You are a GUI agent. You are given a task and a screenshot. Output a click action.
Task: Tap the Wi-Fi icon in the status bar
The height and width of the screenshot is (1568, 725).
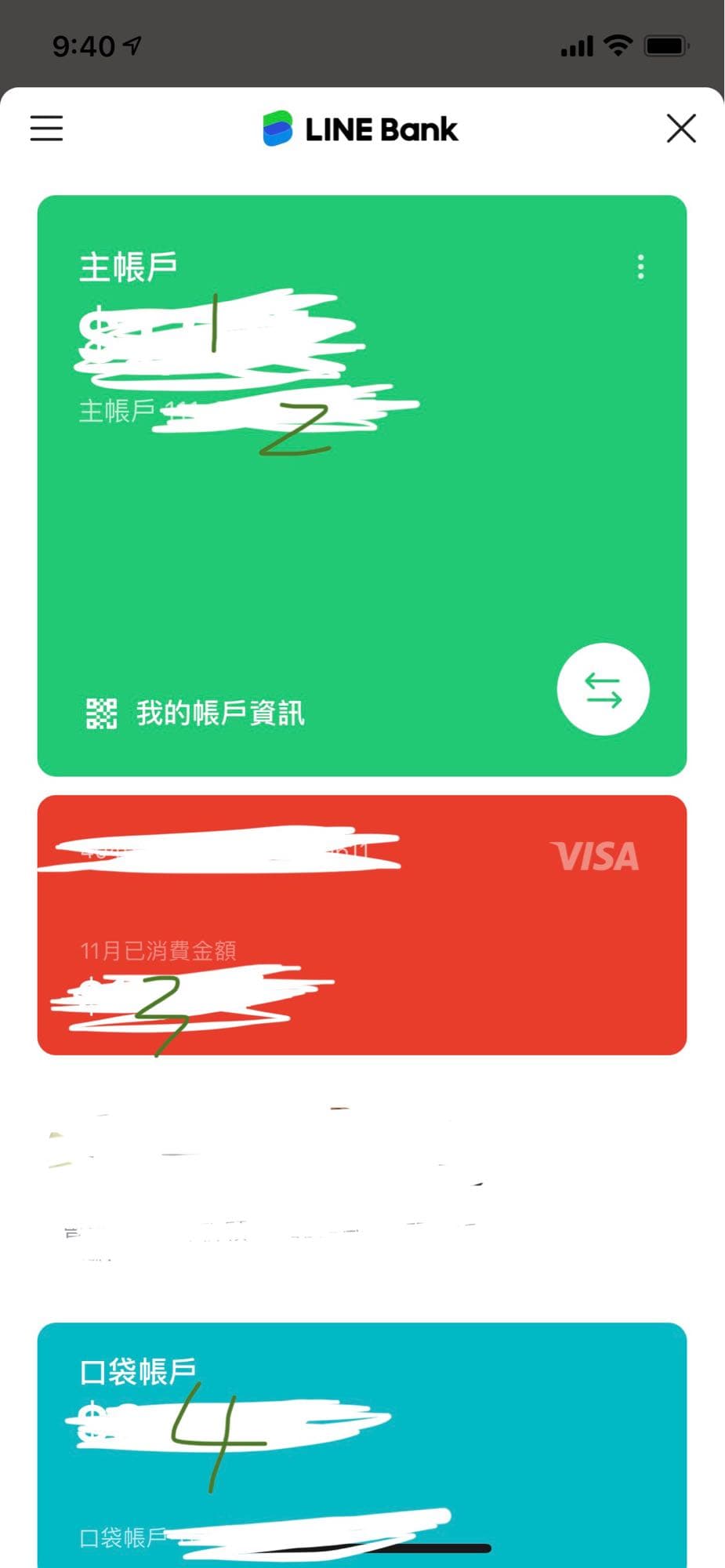pyautogui.click(x=616, y=45)
